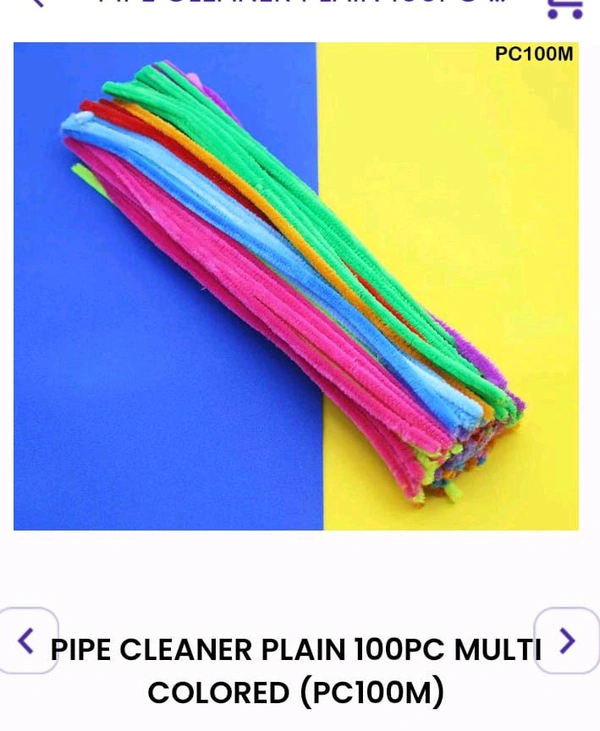Open the pipe cleaner product image
The height and width of the screenshot is (731, 600).
click(x=295, y=285)
